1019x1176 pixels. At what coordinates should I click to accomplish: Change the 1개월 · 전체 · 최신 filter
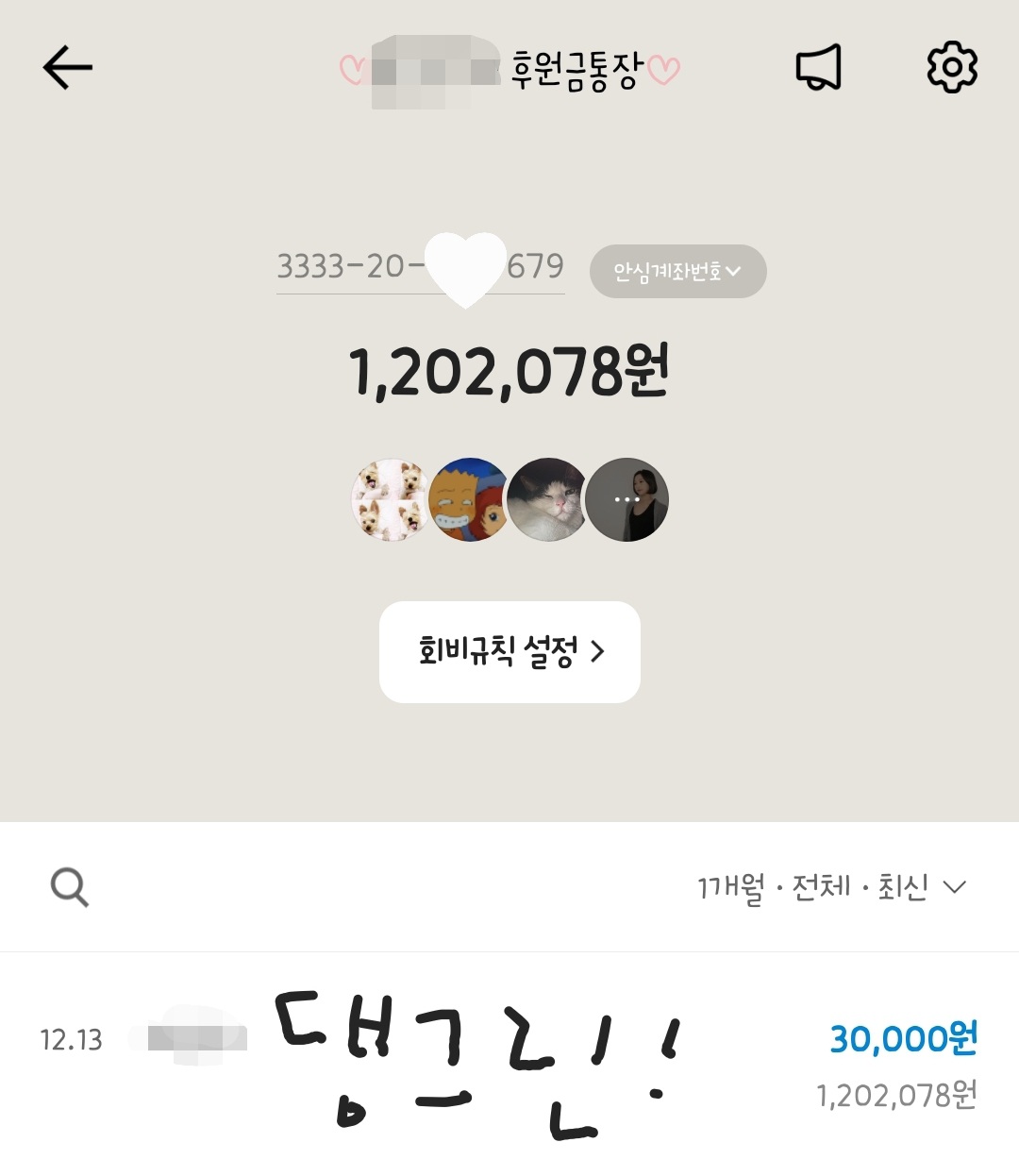click(831, 887)
